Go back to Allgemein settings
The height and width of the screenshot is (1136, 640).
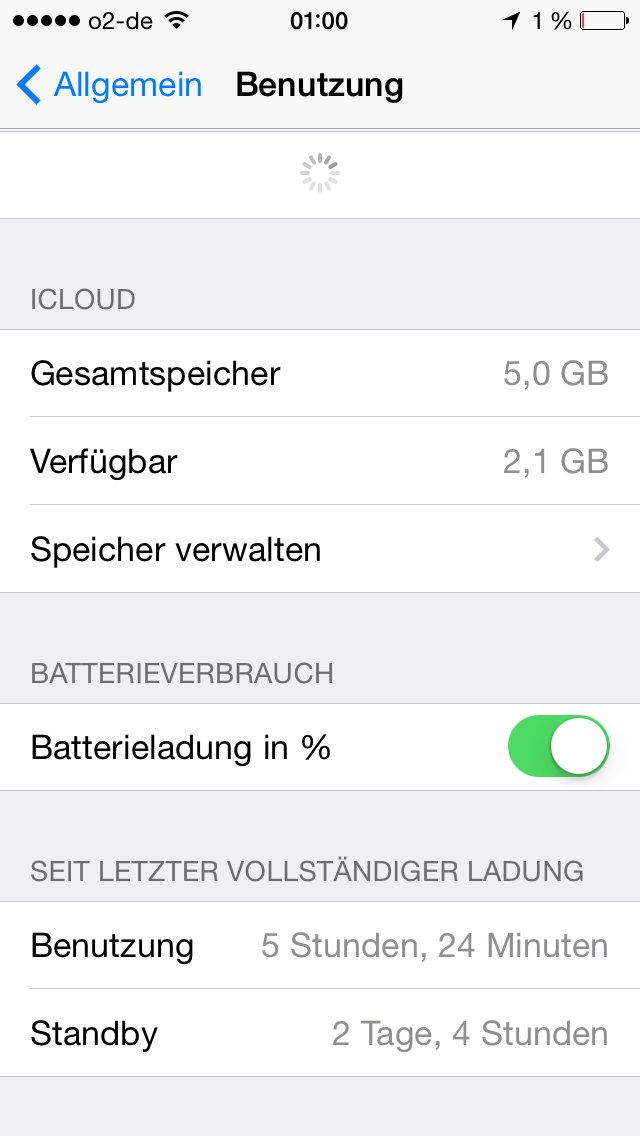109,85
